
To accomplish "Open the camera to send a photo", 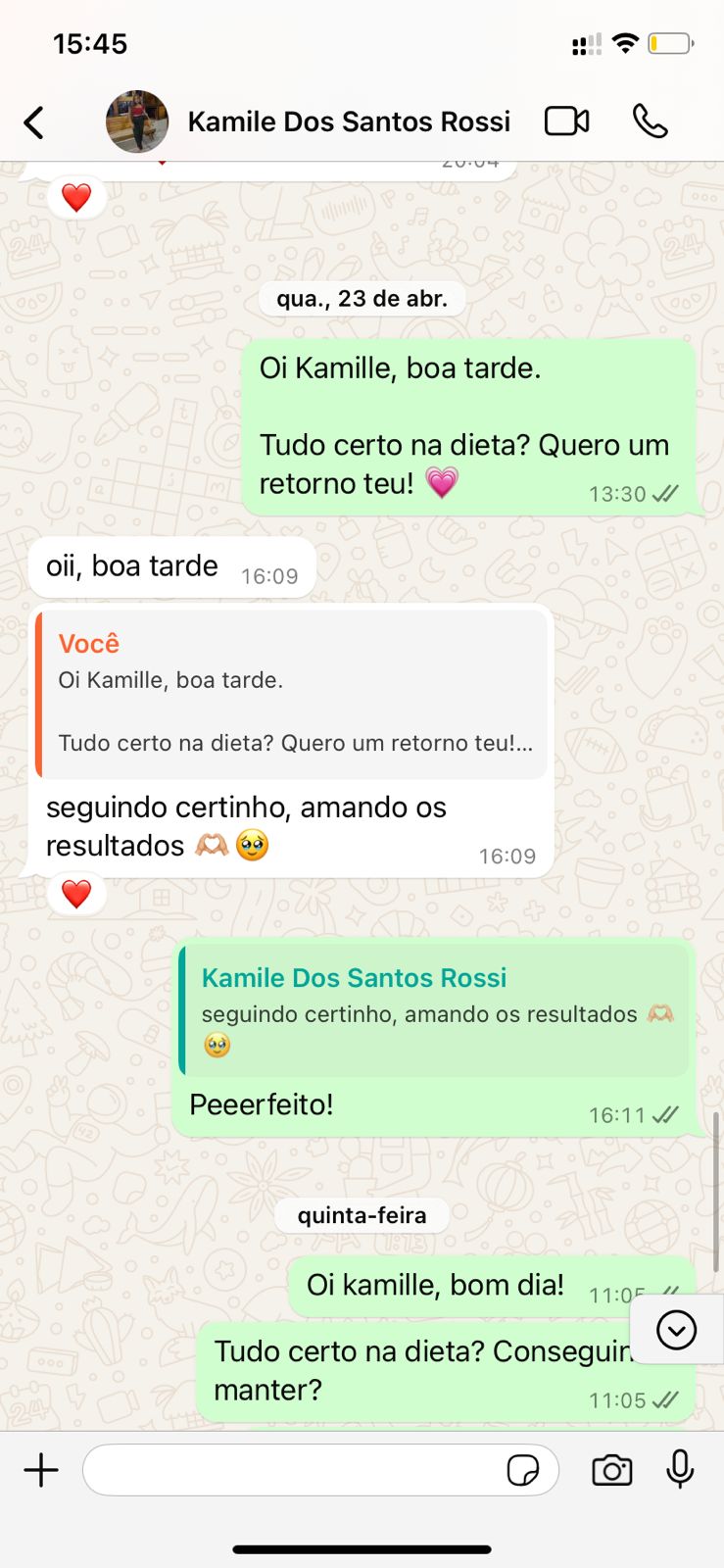I will point(611,1470).
